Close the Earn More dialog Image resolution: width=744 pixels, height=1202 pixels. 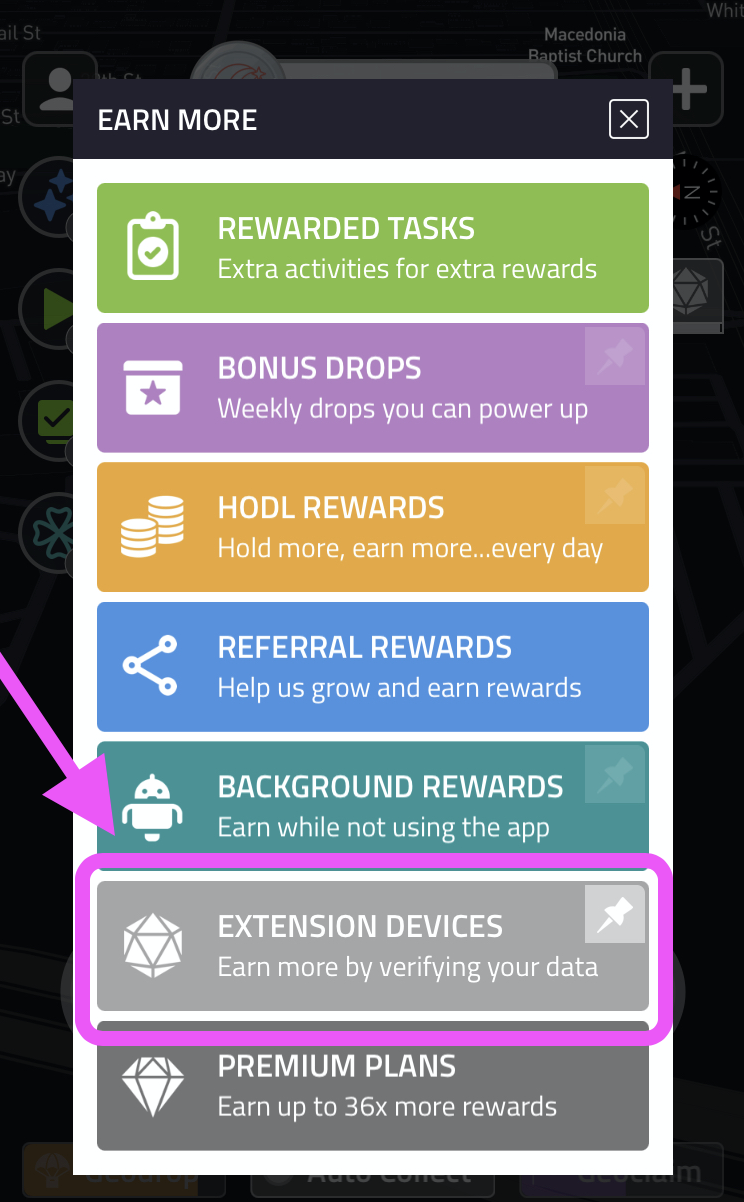coord(629,120)
